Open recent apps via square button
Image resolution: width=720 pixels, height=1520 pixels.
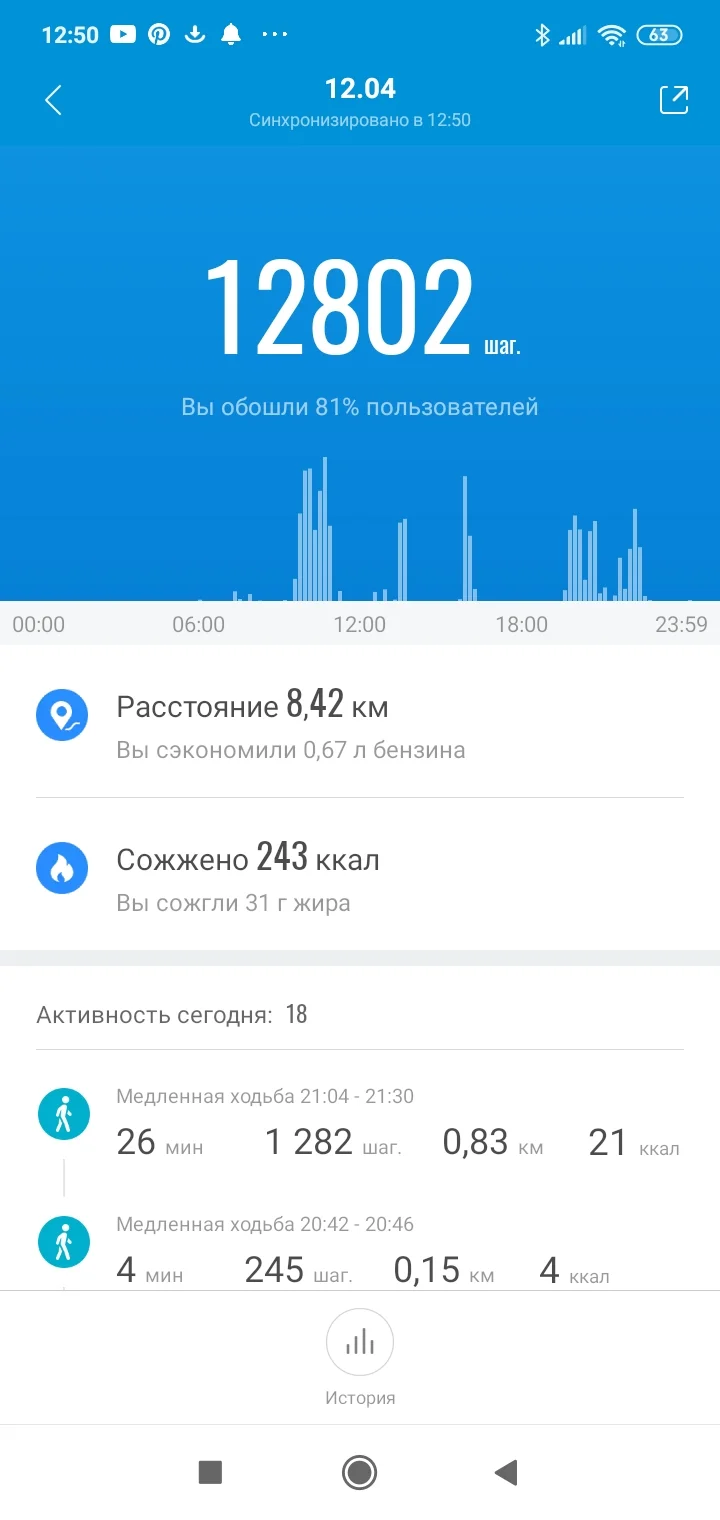pos(210,1472)
